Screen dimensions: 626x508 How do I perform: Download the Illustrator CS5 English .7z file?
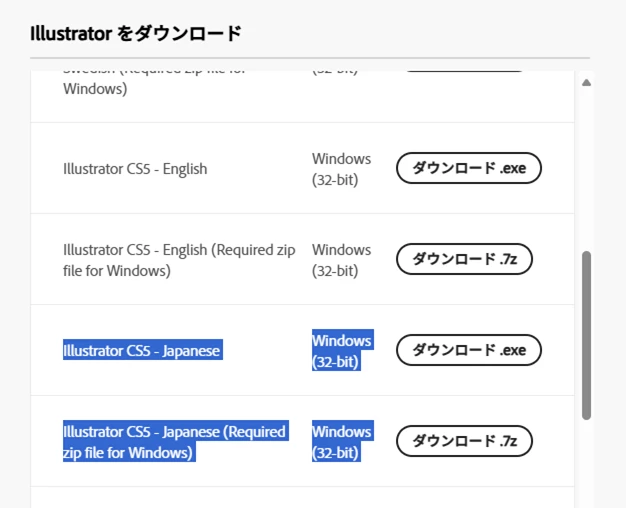point(464,259)
